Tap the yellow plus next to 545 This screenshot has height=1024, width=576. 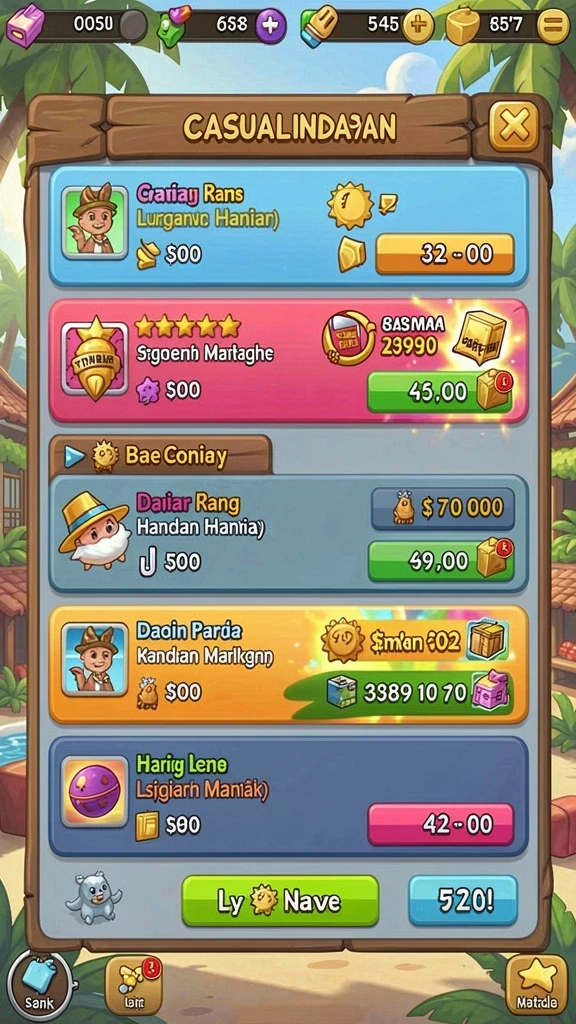(418, 27)
